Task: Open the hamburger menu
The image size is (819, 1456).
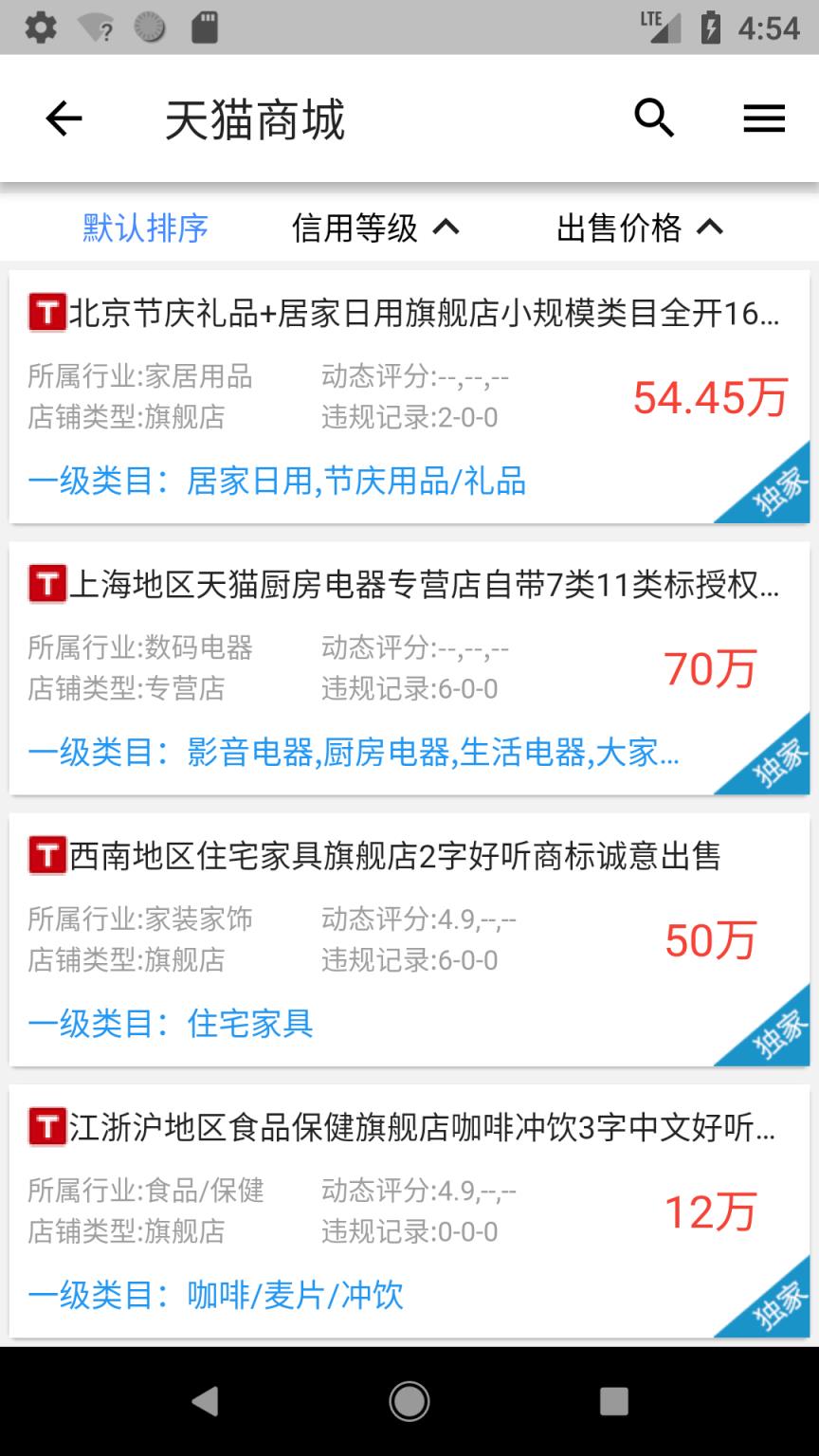Action: tap(764, 118)
